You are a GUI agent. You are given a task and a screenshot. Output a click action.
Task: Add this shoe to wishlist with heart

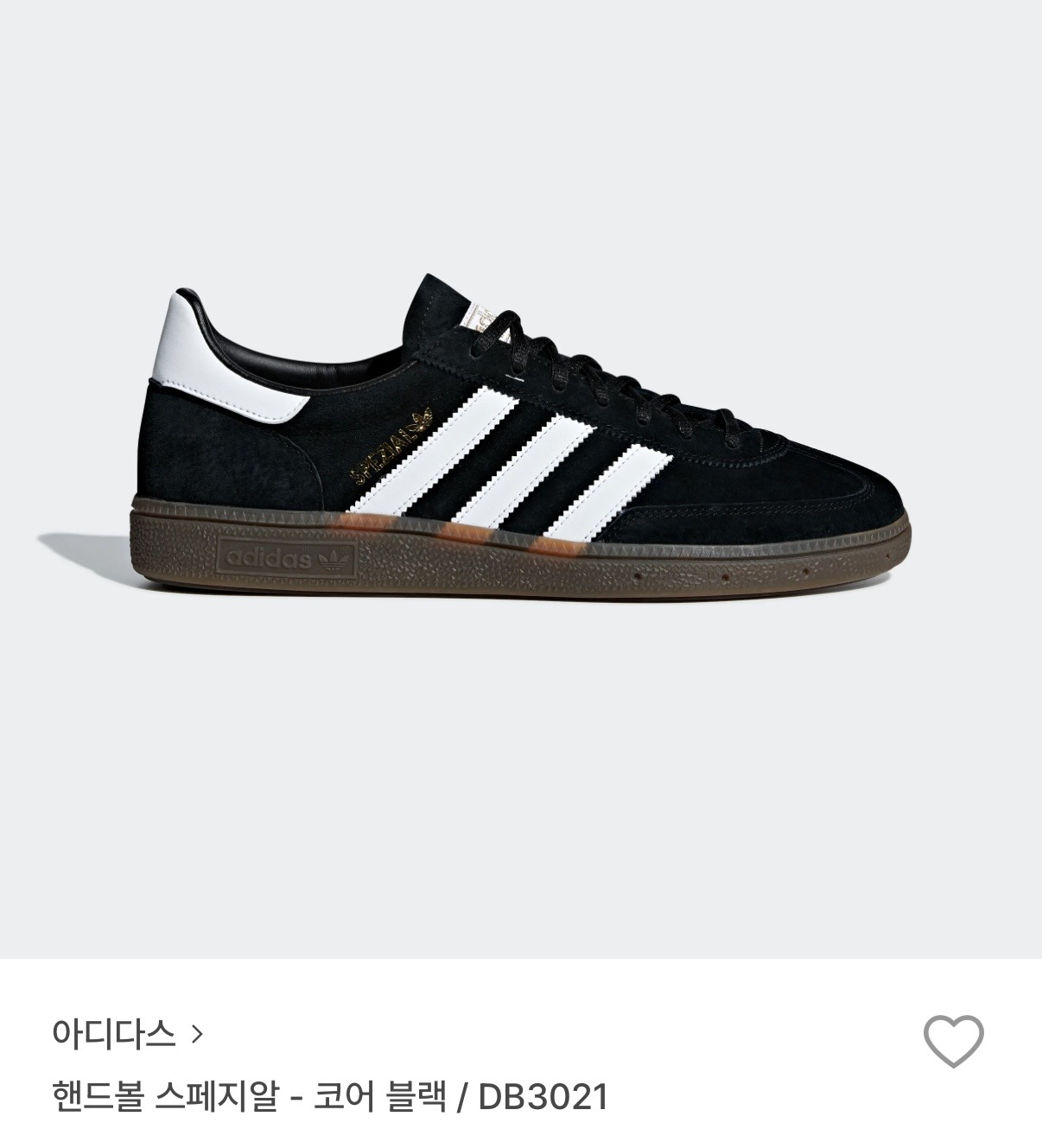tap(954, 1041)
